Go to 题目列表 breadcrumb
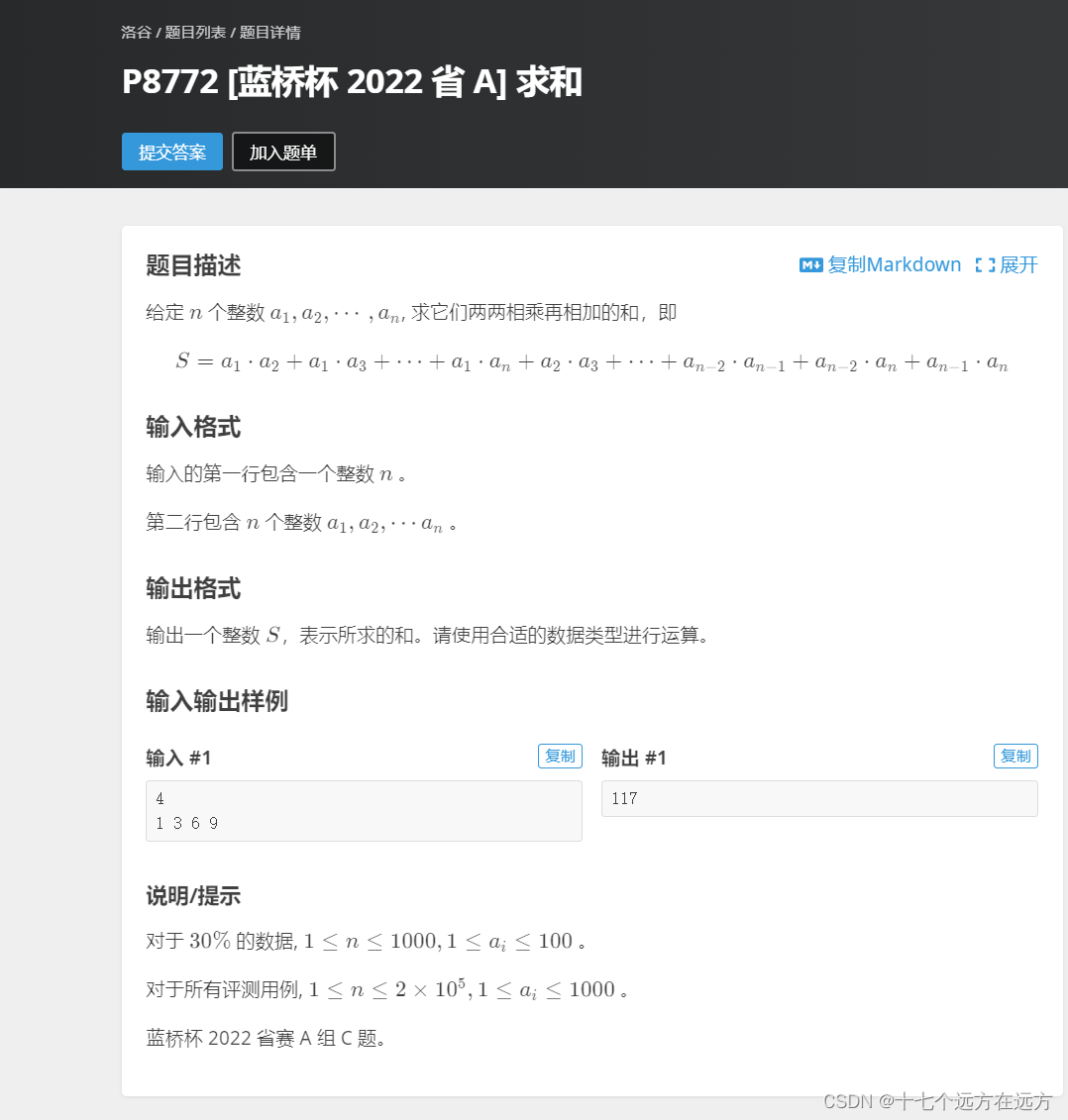Screen dimensions: 1068x1120 pos(195,33)
